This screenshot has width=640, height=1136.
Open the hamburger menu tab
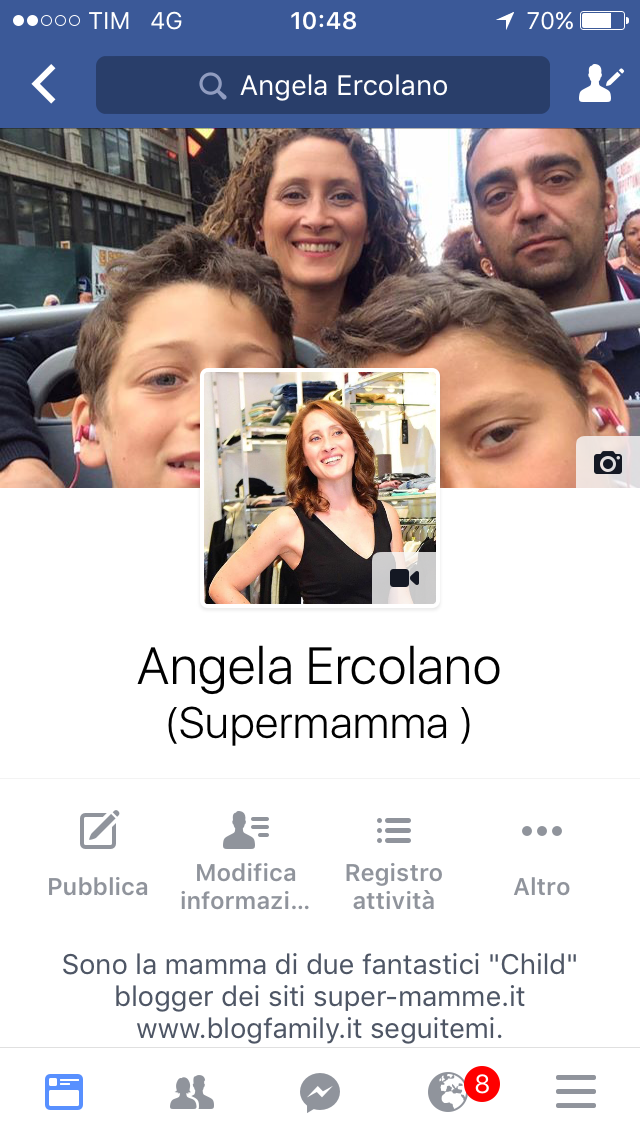576,1092
